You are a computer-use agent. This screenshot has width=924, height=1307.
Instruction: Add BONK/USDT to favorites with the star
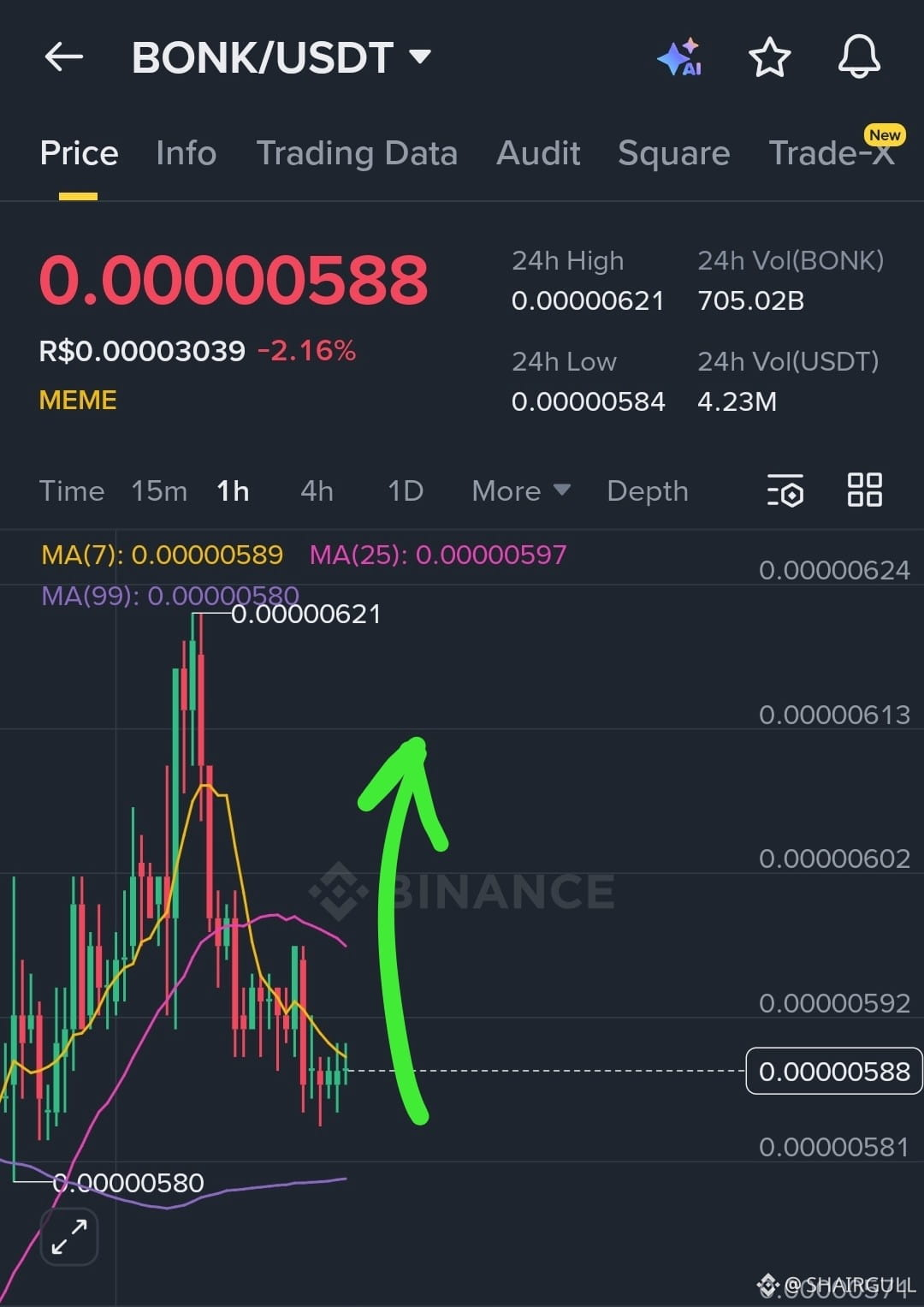click(769, 57)
